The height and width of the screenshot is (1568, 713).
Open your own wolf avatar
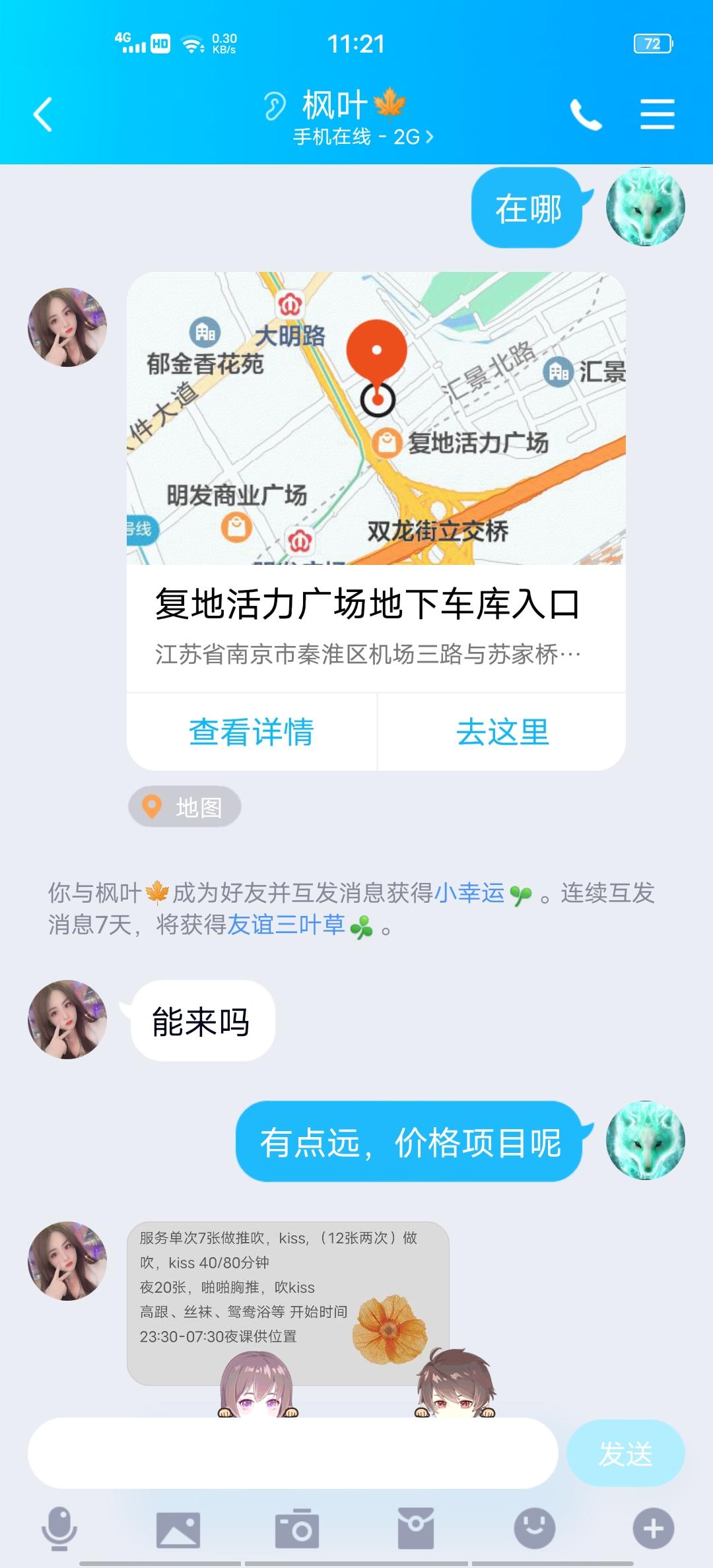click(645, 207)
